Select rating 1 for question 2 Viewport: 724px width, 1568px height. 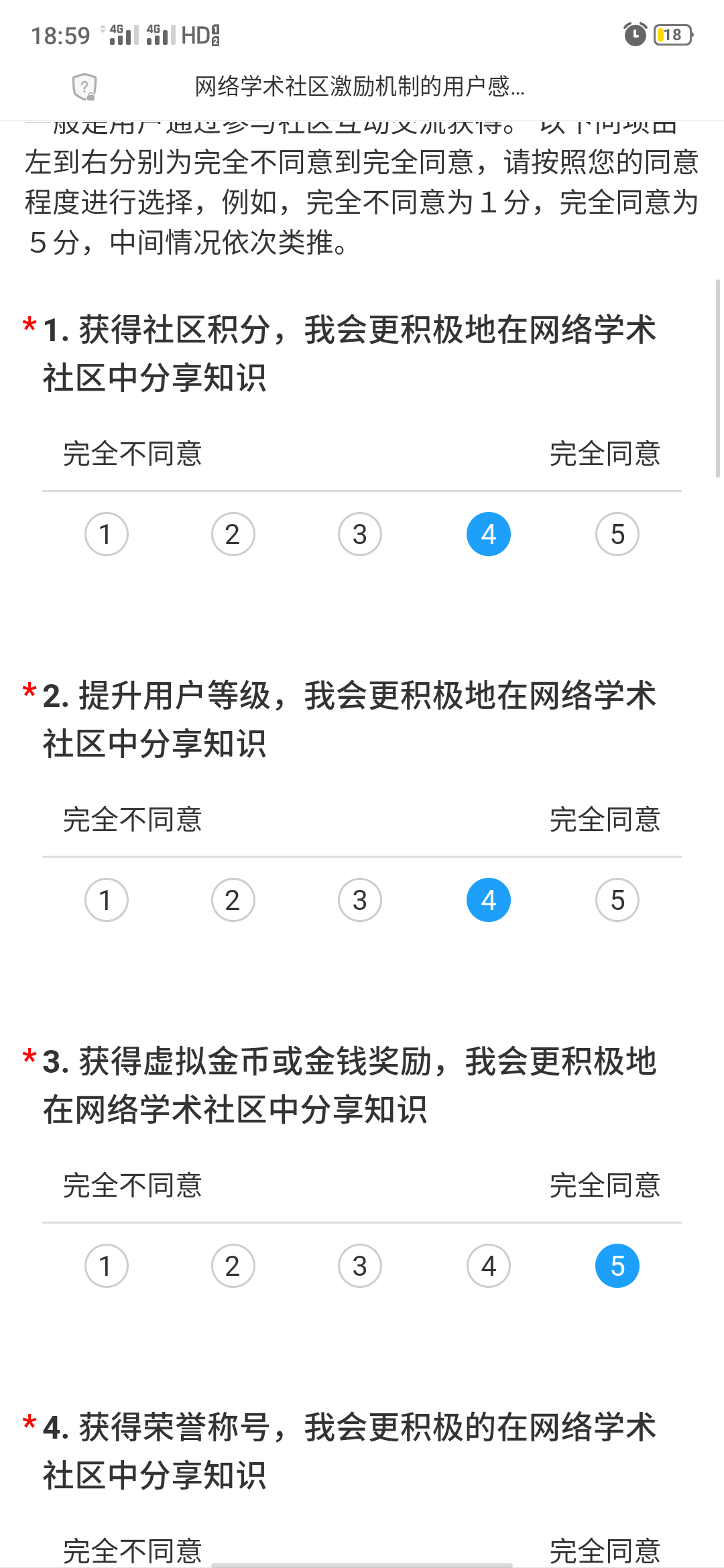(x=106, y=900)
